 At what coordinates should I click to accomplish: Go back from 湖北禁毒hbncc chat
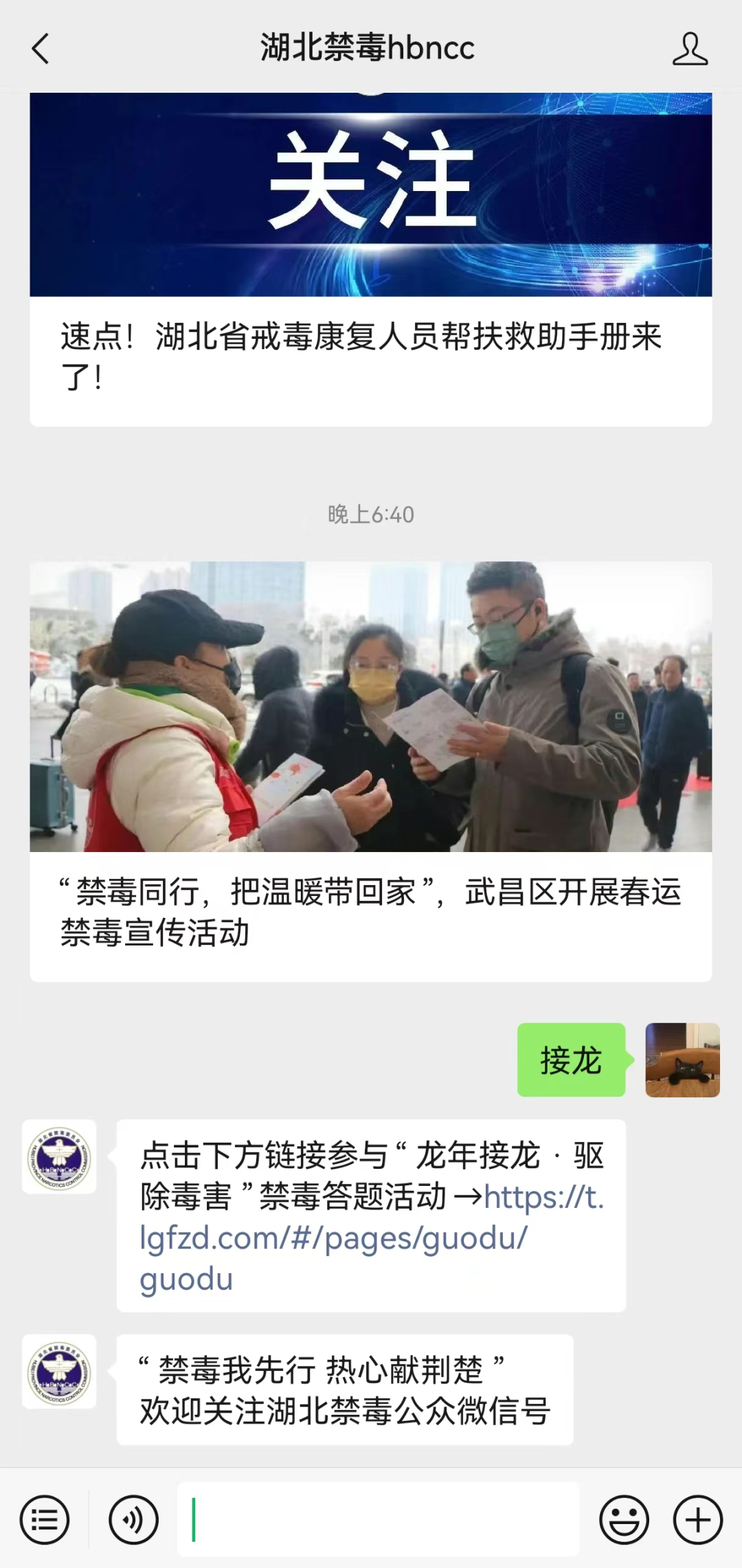pos(41,49)
